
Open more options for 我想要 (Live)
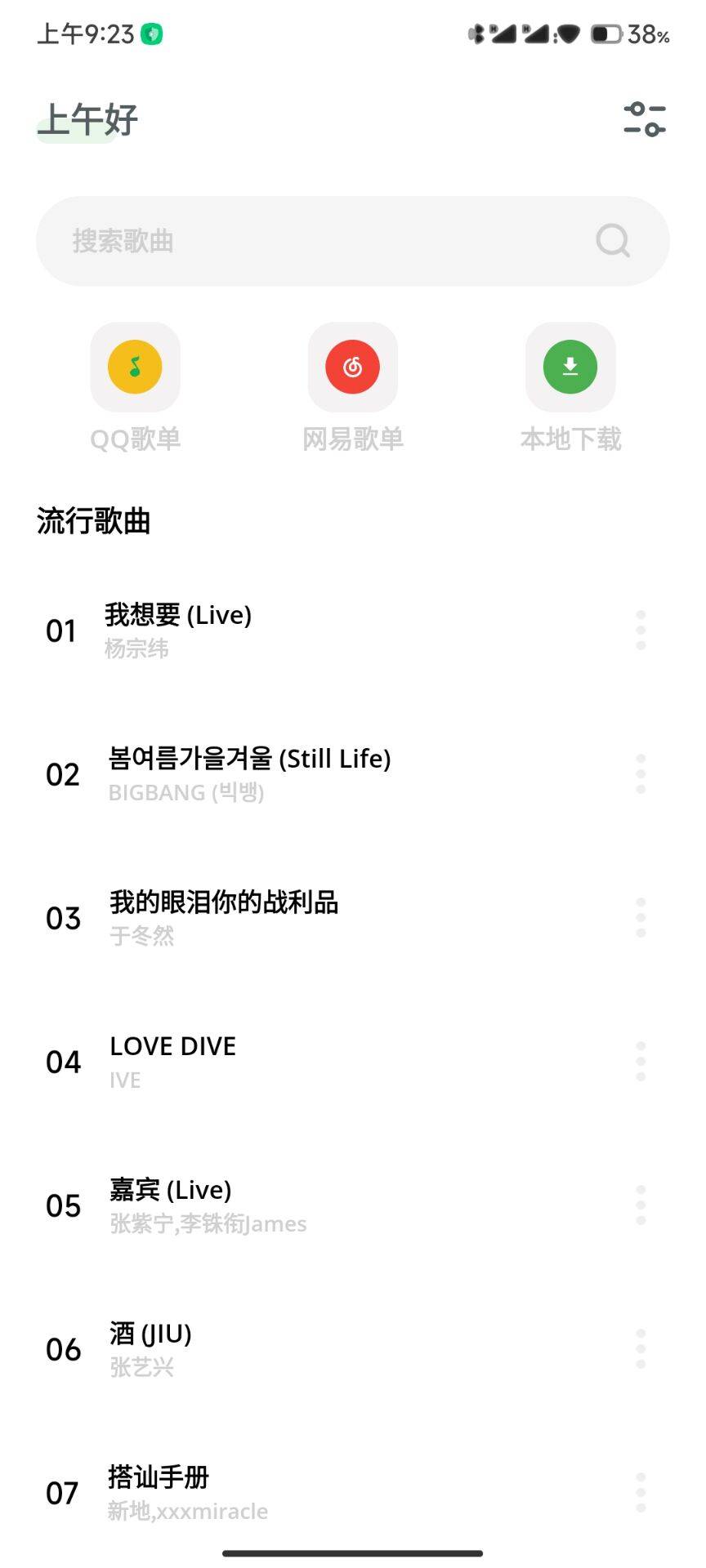click(x=641, y=630)
